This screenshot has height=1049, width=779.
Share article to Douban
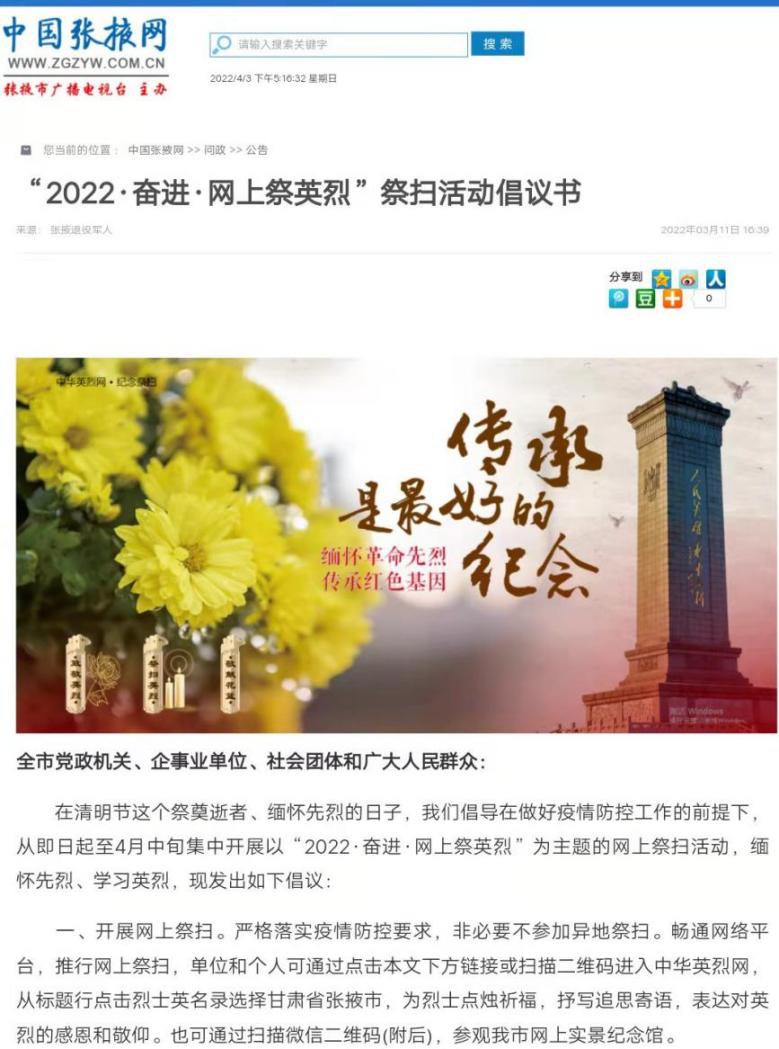(646, 298)
